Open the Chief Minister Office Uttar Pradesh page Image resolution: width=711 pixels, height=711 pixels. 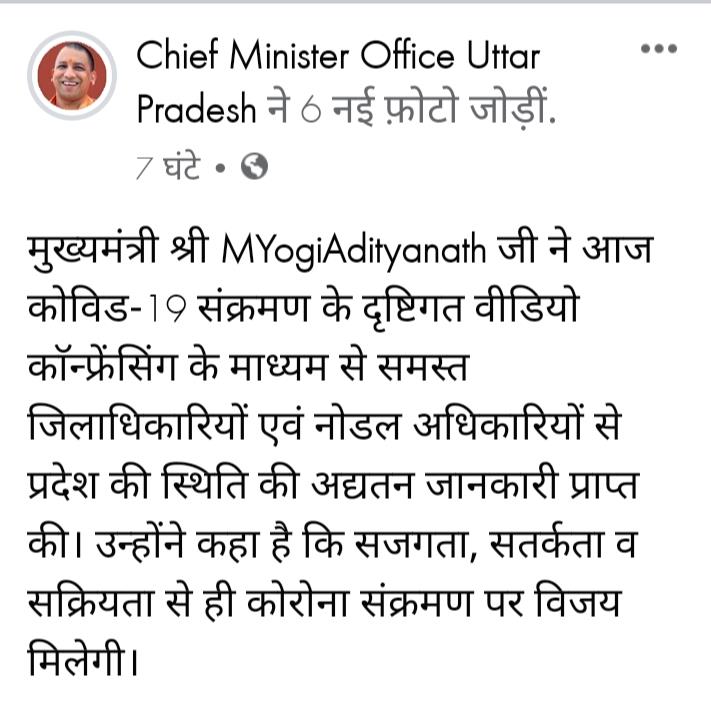337,57
